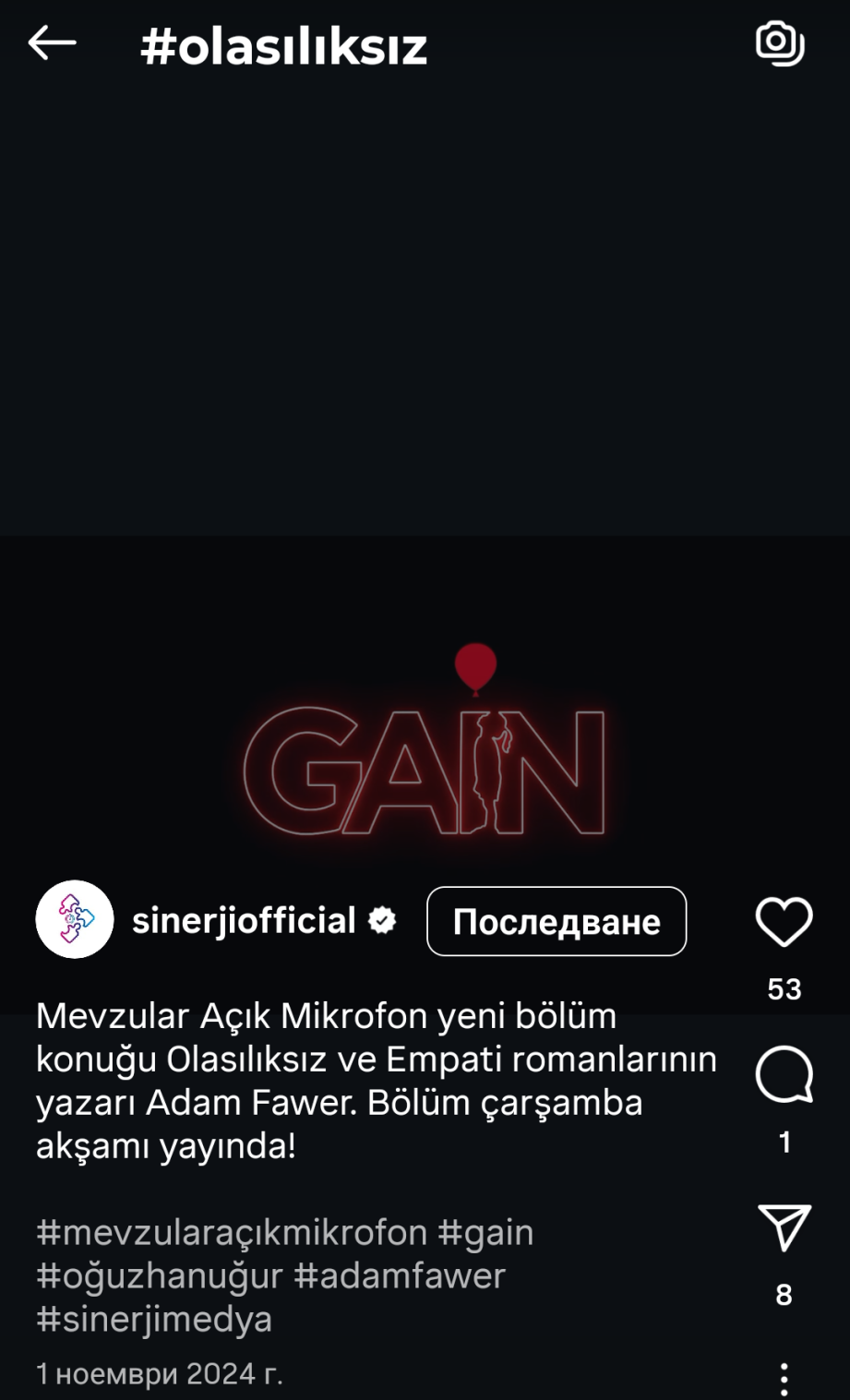Open the #oğuzhanuğur hashtag
850x1400 pixels.
click(160, 1276)
